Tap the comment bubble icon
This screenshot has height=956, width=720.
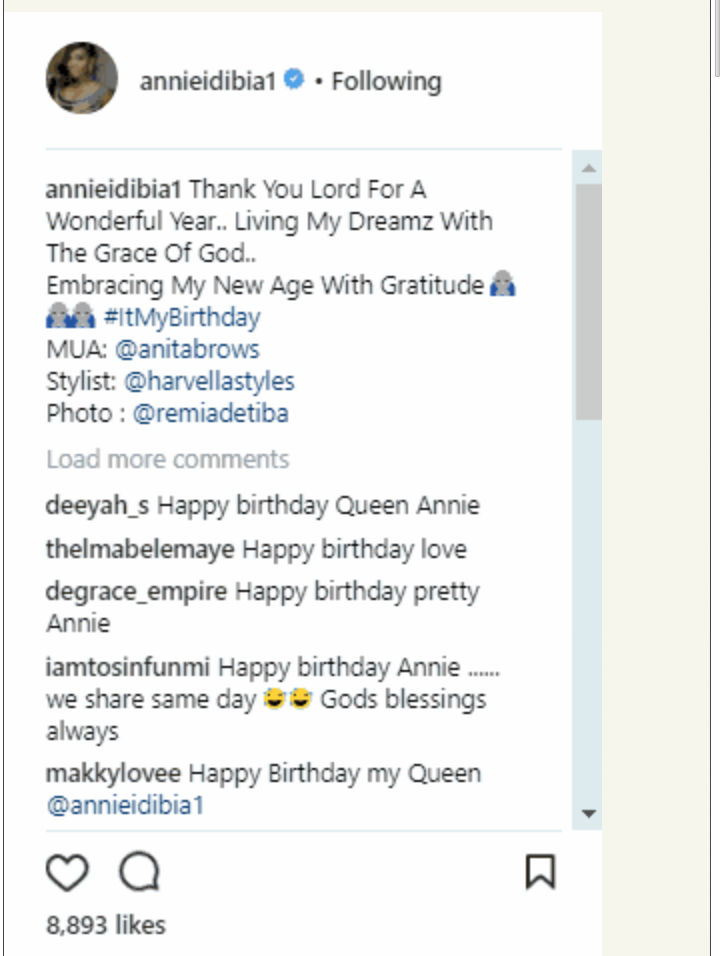pyautogui.click(x=139, y=873)
